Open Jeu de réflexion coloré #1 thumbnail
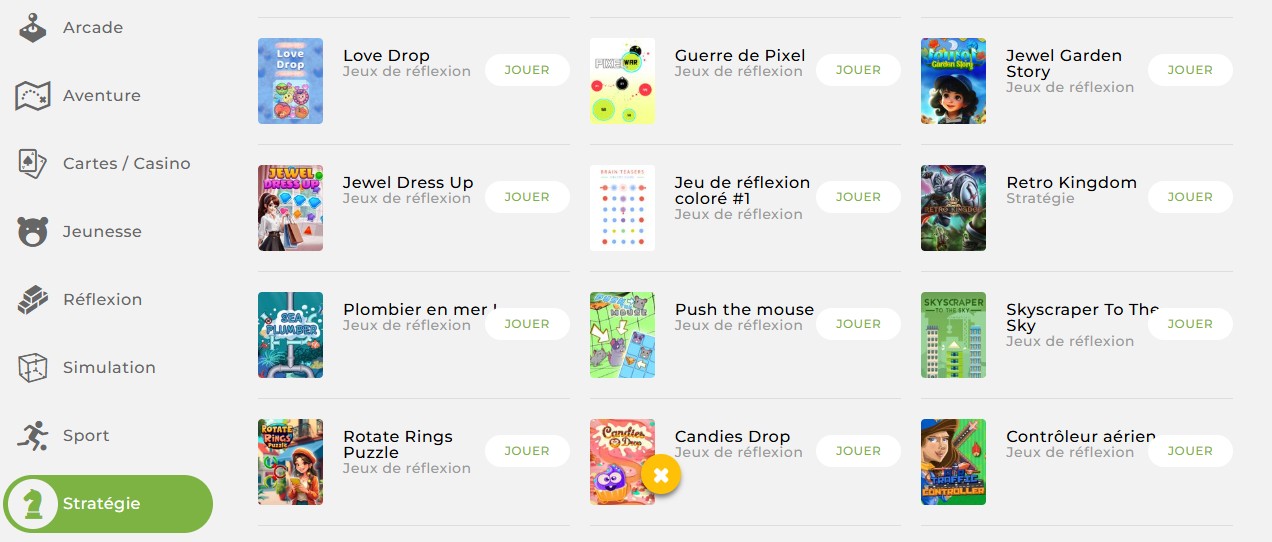The image size is (1272, 542). coord(622,208)
